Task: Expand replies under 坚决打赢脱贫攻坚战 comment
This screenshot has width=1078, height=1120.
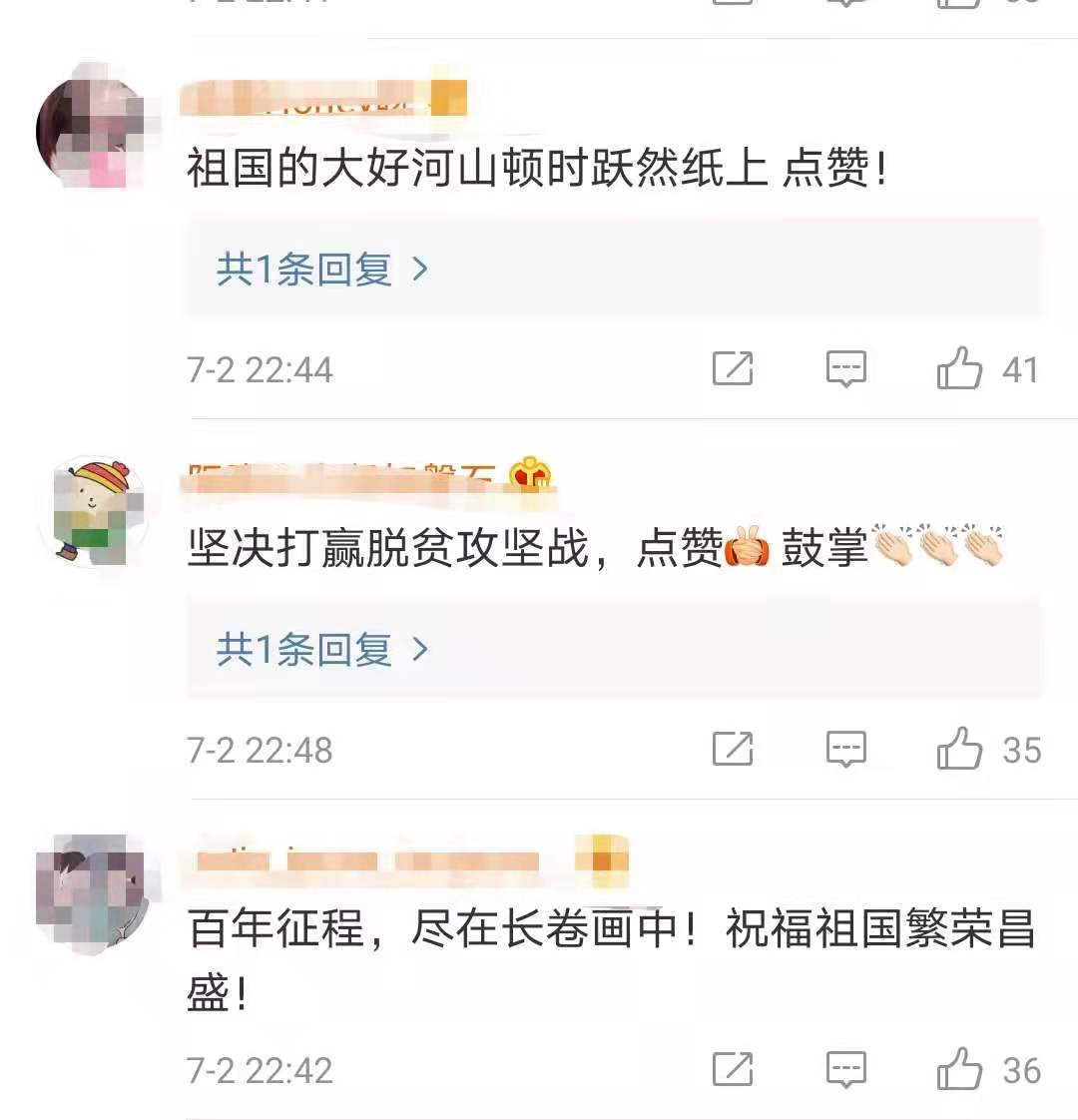Action: (x=321, y=650)
